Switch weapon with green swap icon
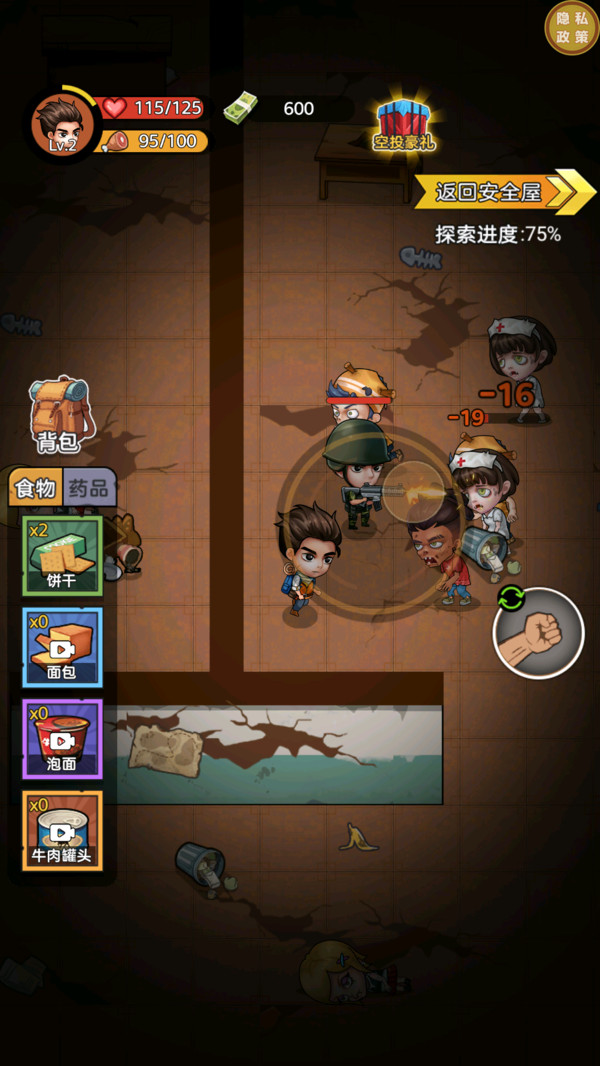The image size is (600, 1066). (x=511, y=598)
